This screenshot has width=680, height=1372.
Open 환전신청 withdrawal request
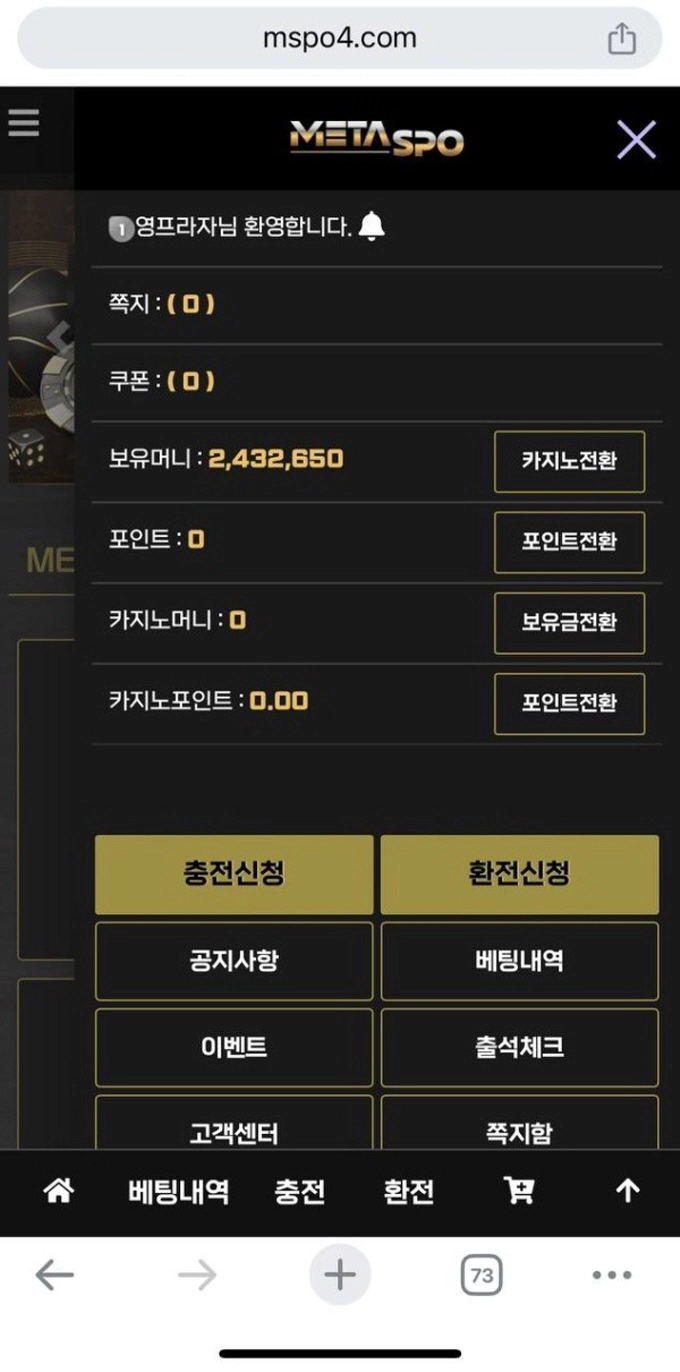coord(519,874)
